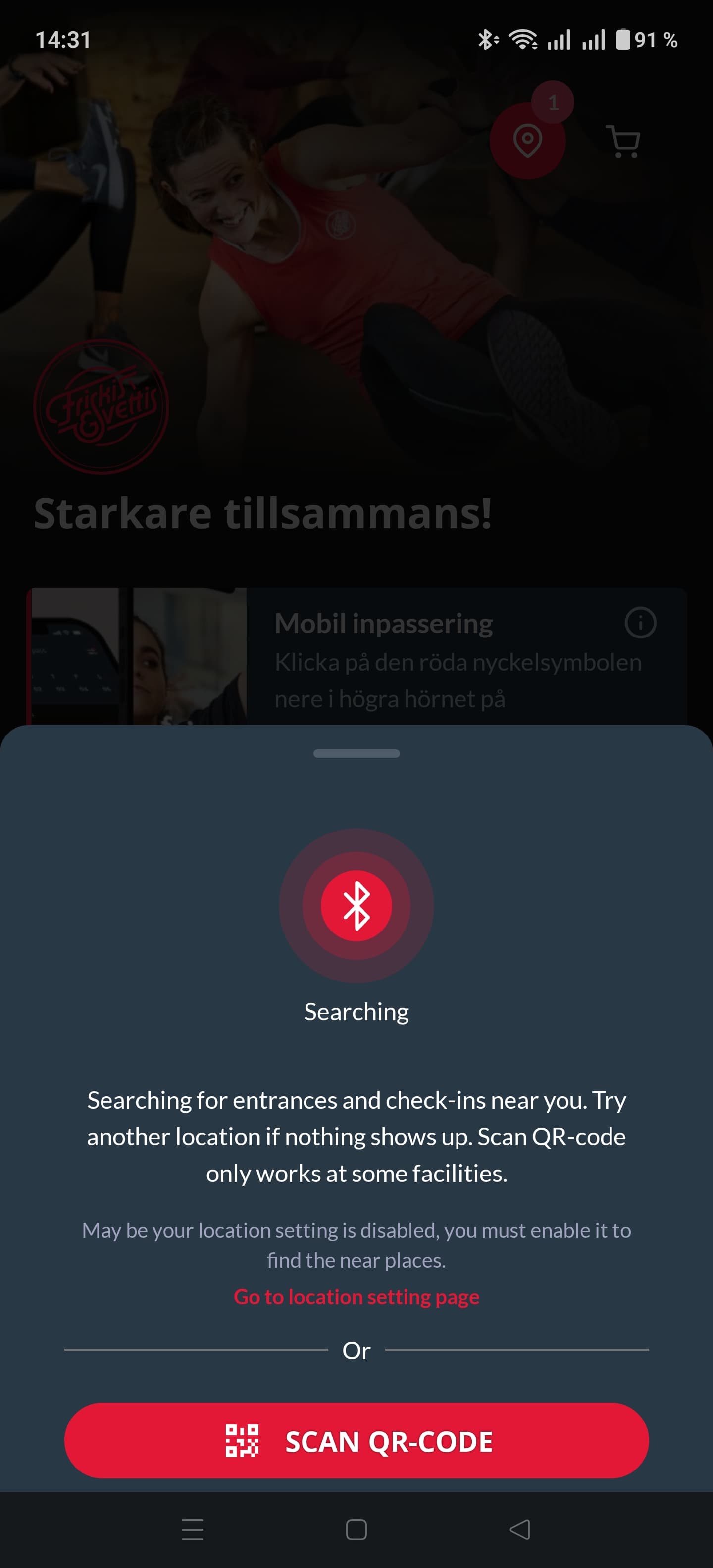Tap the QR-code icon inside the red button
Screen dimensions: 713x1568
[243, 1441]
